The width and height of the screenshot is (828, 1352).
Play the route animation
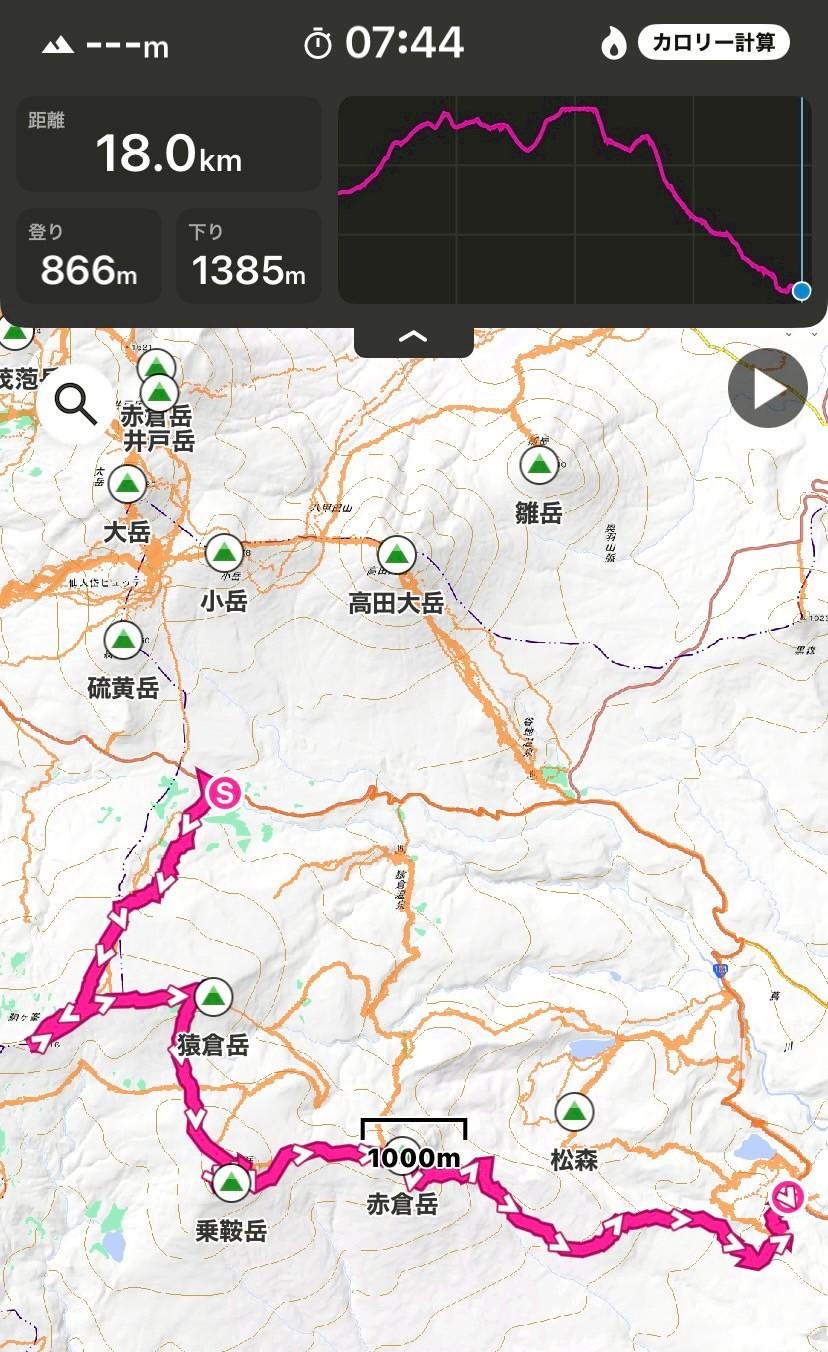(767, 389)
